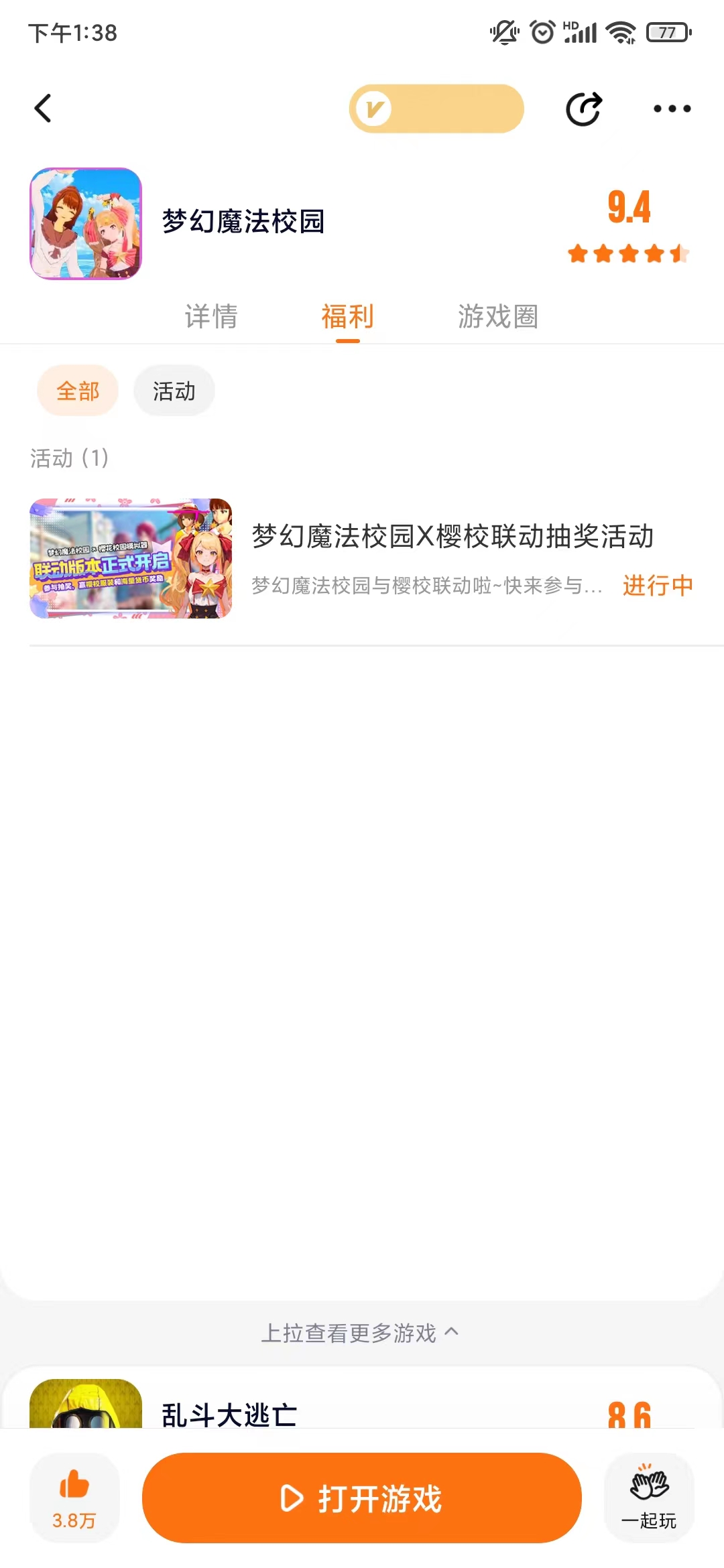Open the 乱斗大逃亡 game card
Viewport: 724px width, 1568px height.
point(229,1414)
